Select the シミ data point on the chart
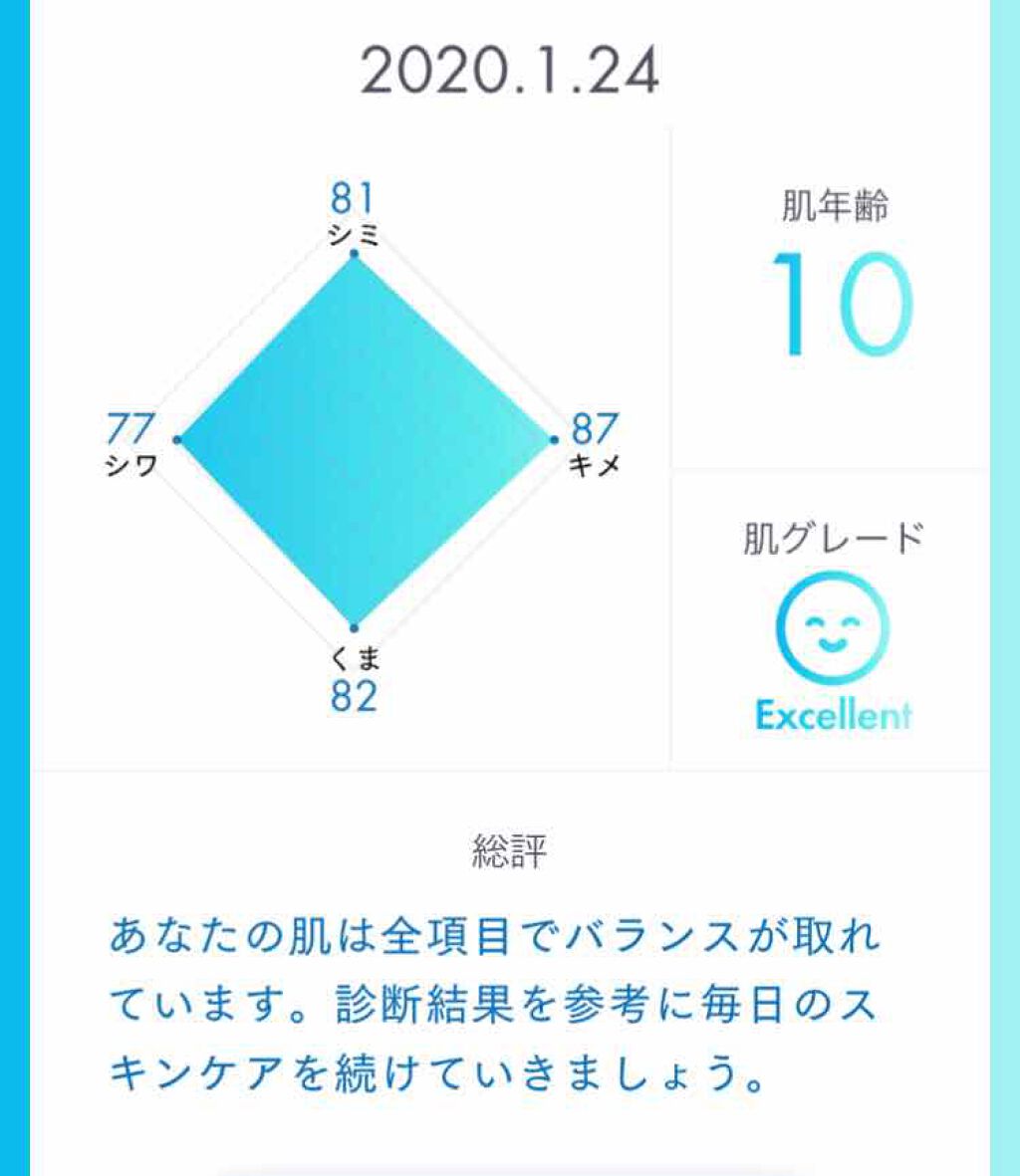Screen dimensions: 1020x1176 tap(354, 253)
